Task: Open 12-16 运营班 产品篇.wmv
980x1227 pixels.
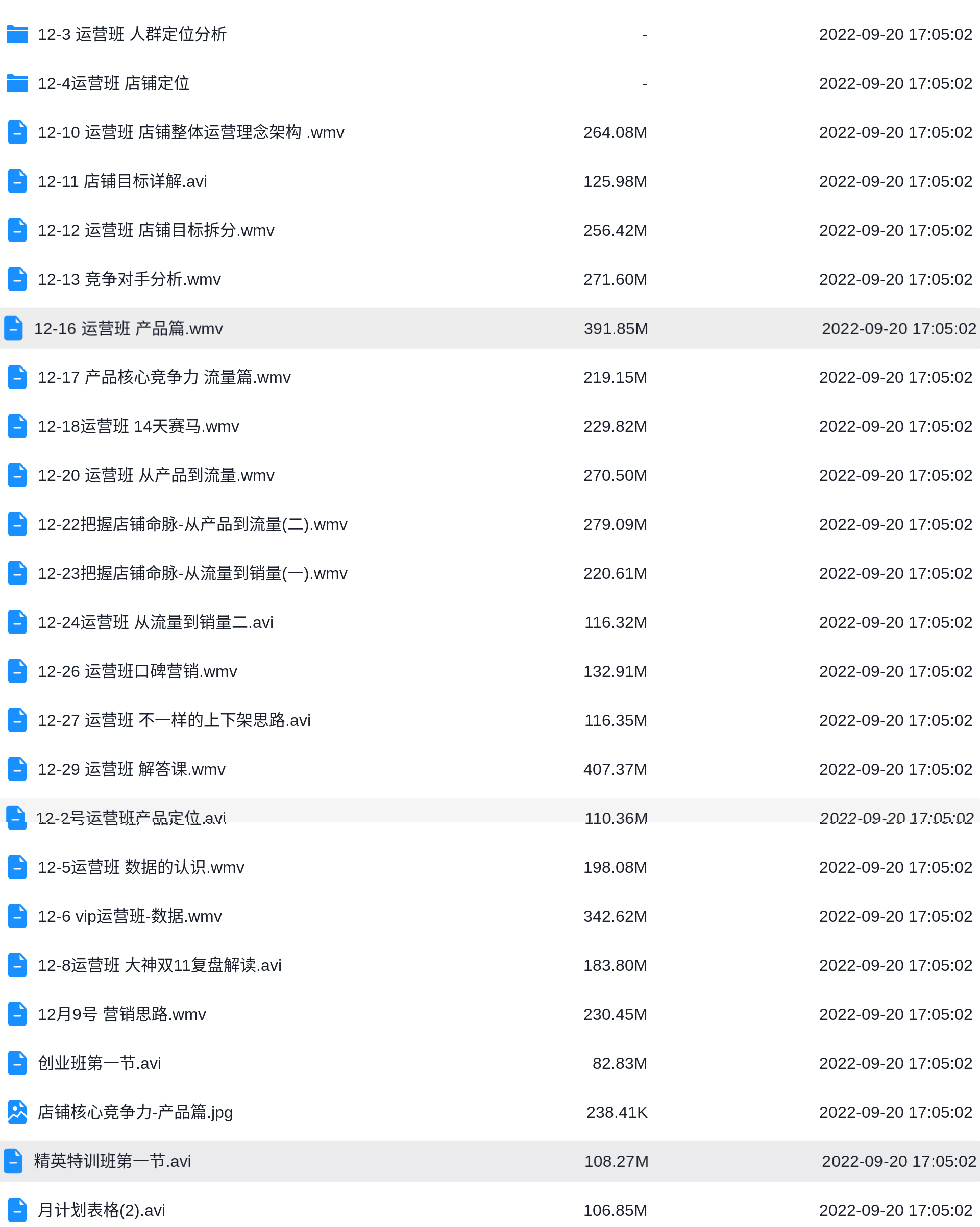Action: 128,328
